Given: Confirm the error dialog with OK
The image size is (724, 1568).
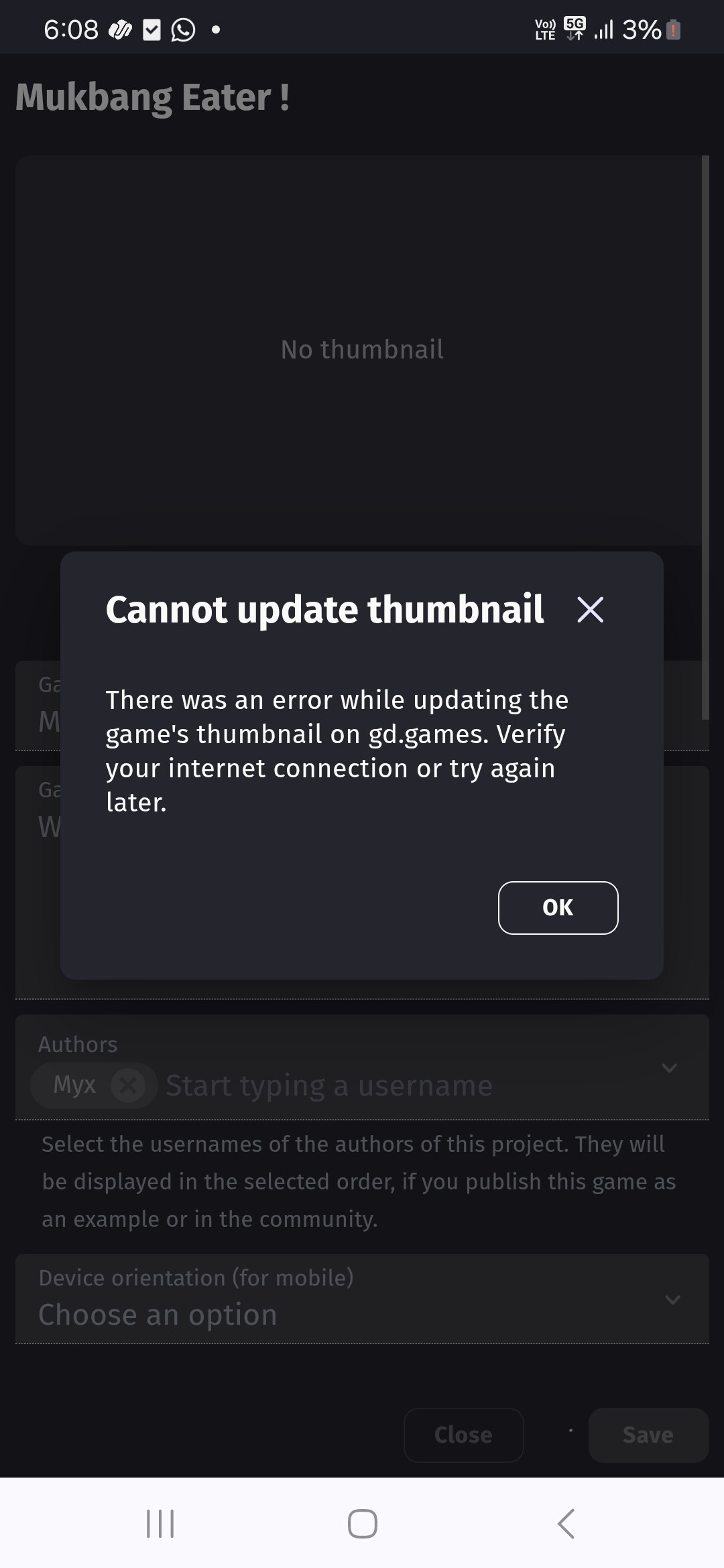Looking at the screenshot, I should pos(558,907).
